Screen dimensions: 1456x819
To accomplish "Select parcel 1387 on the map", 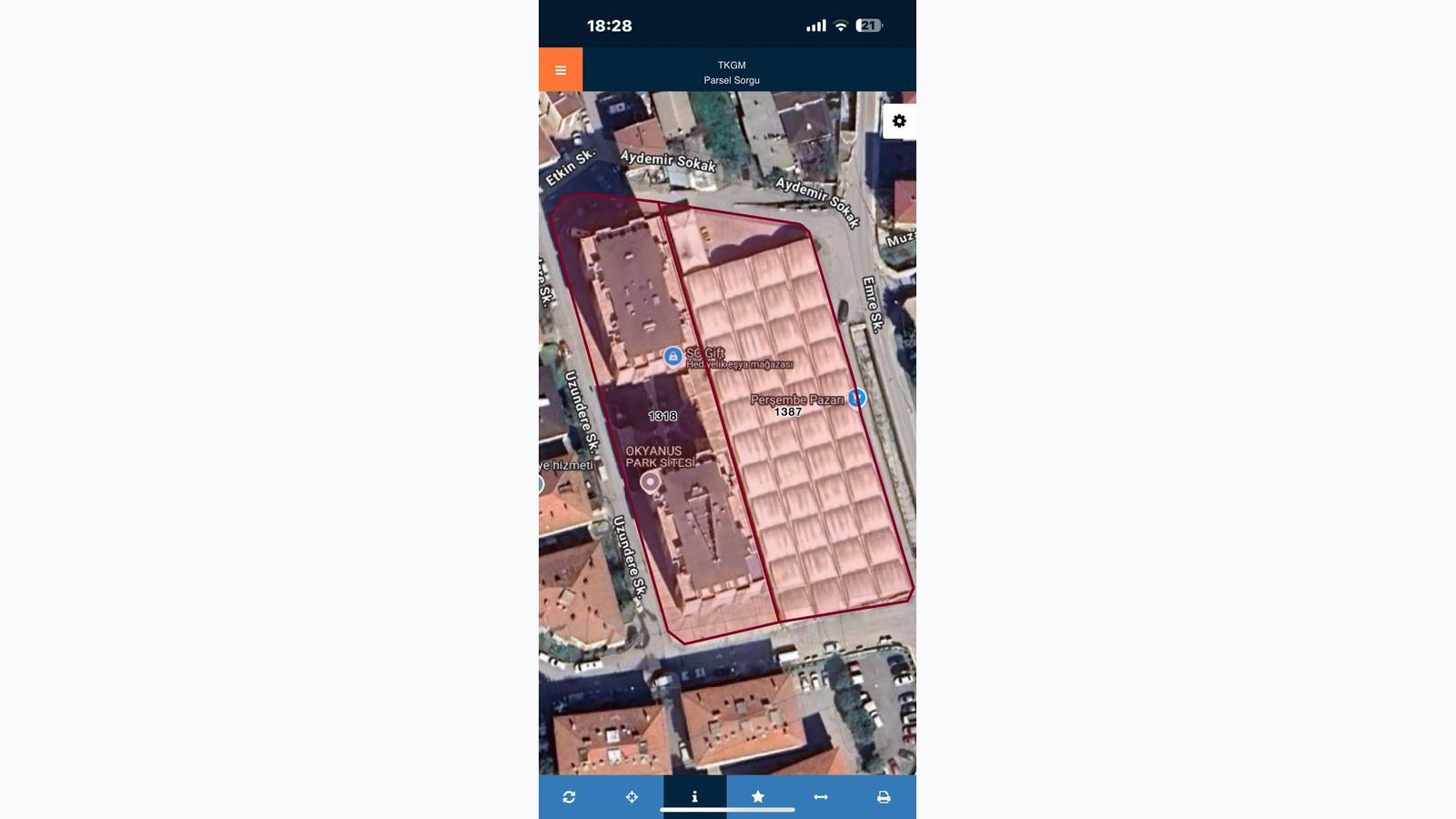I will click(x=788, y=412).
